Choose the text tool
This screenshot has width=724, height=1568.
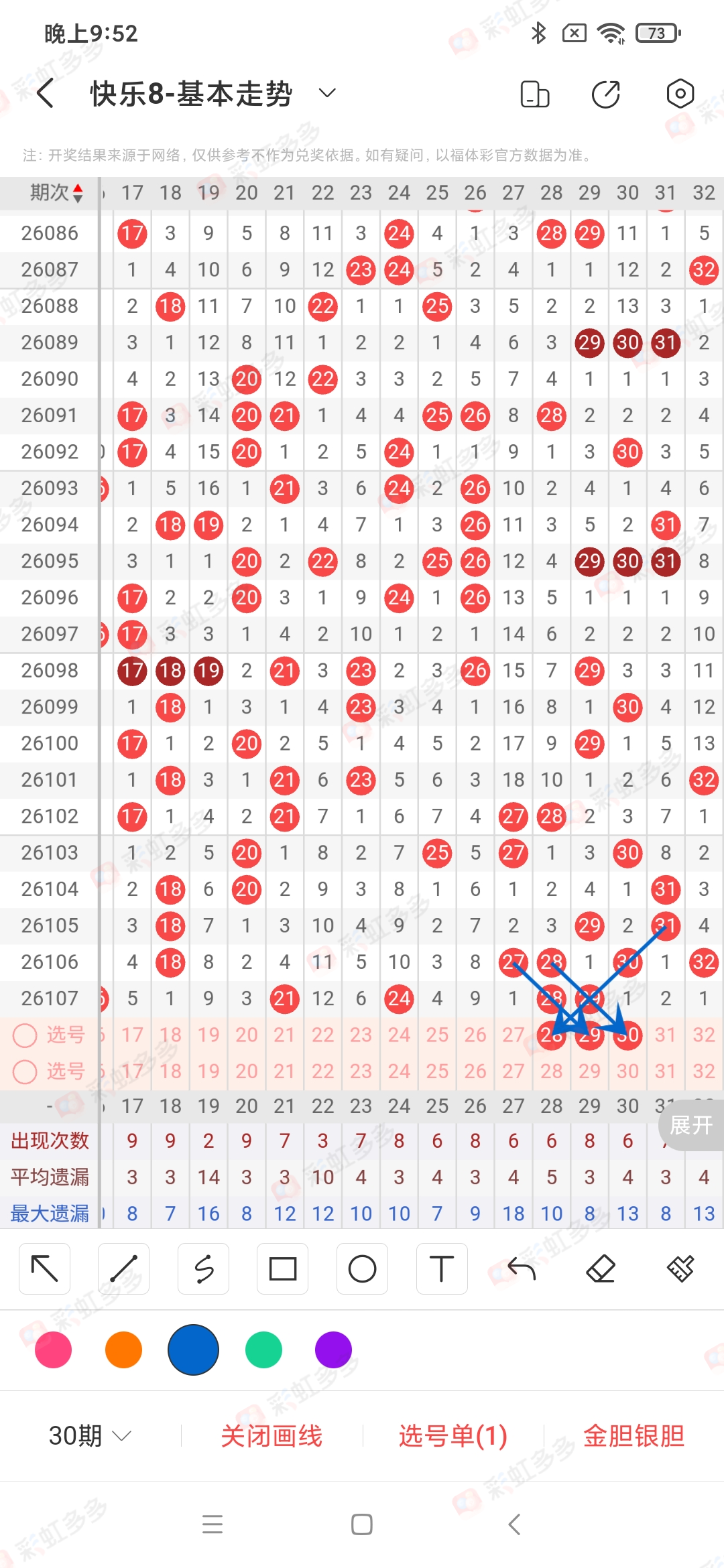[442, 1268]
